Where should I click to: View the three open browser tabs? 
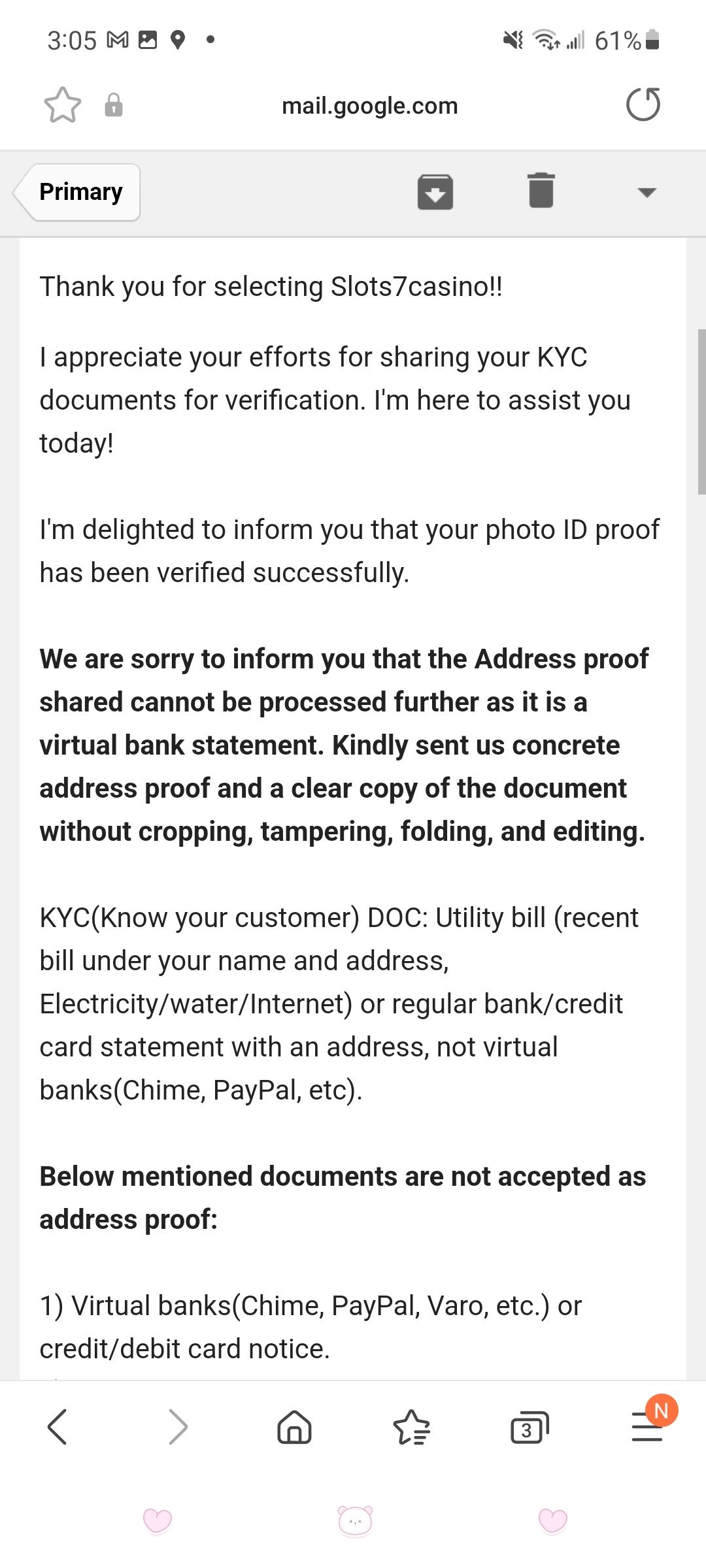(528, 1426)
